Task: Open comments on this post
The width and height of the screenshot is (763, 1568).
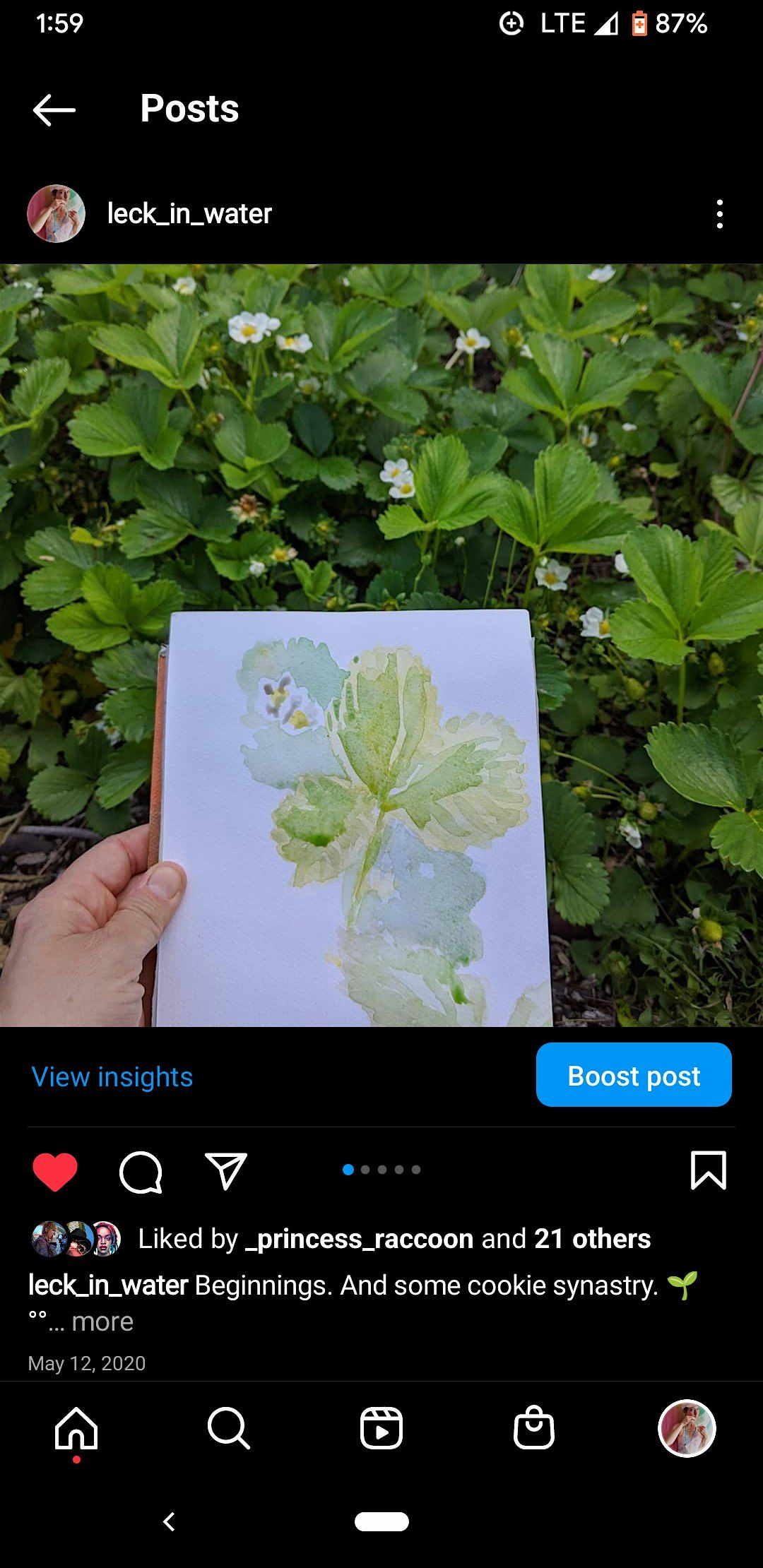Action: click(x=141, y=1172)
